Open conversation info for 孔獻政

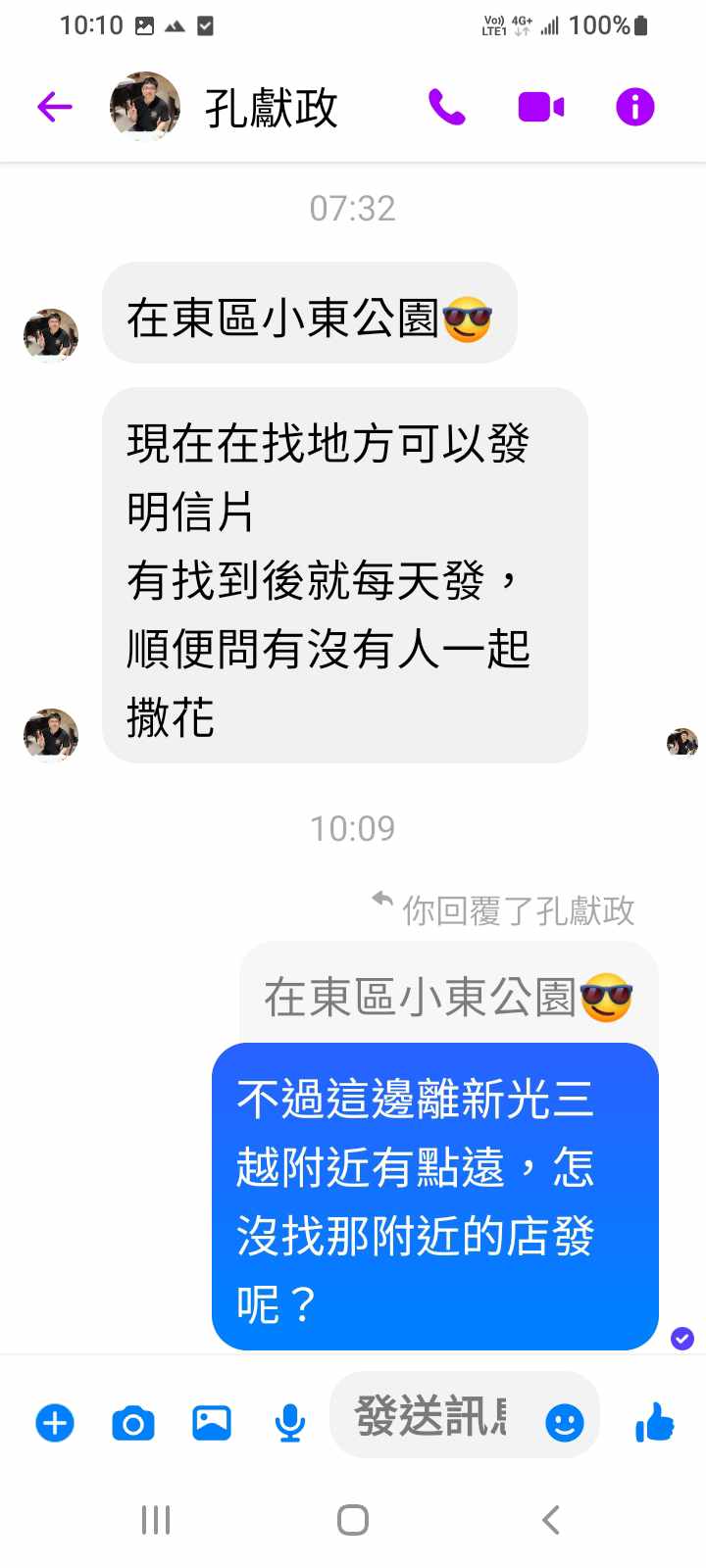[x=634, y=107]
